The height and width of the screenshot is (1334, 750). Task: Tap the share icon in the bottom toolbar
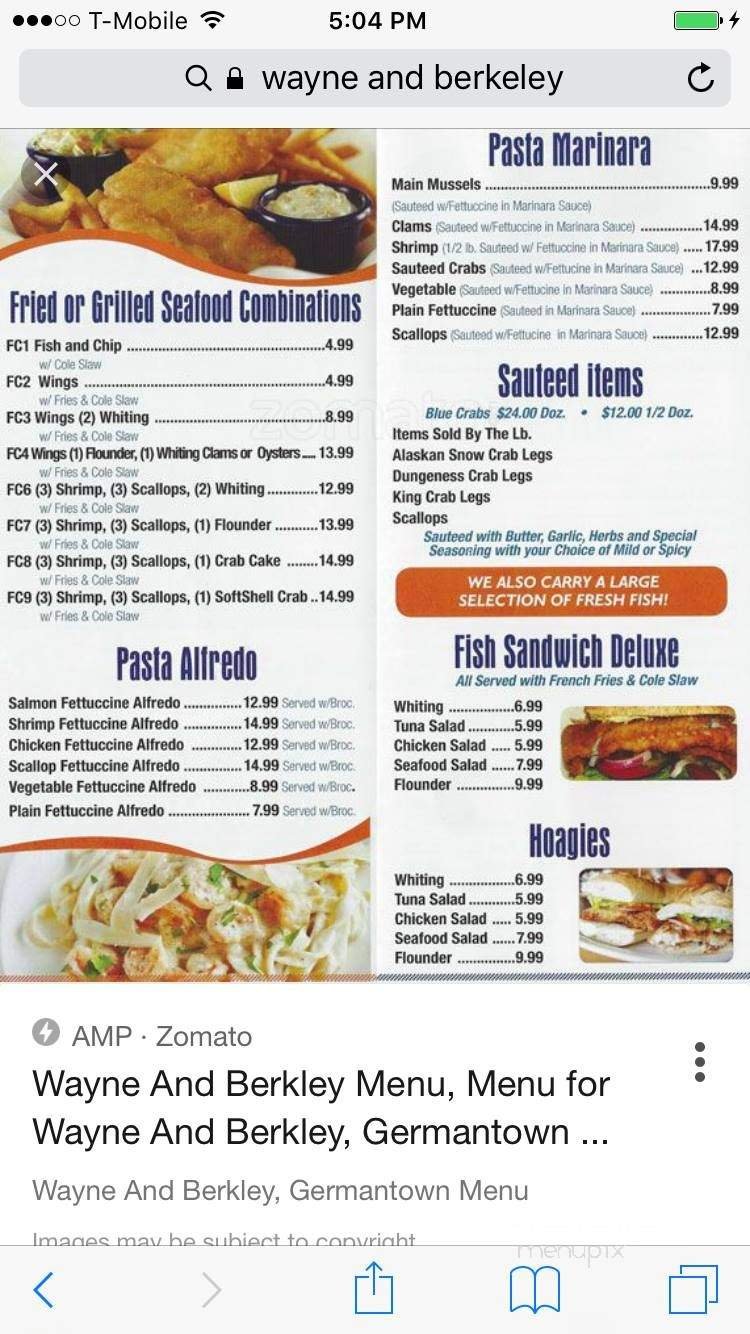(x=375, y=1290)
